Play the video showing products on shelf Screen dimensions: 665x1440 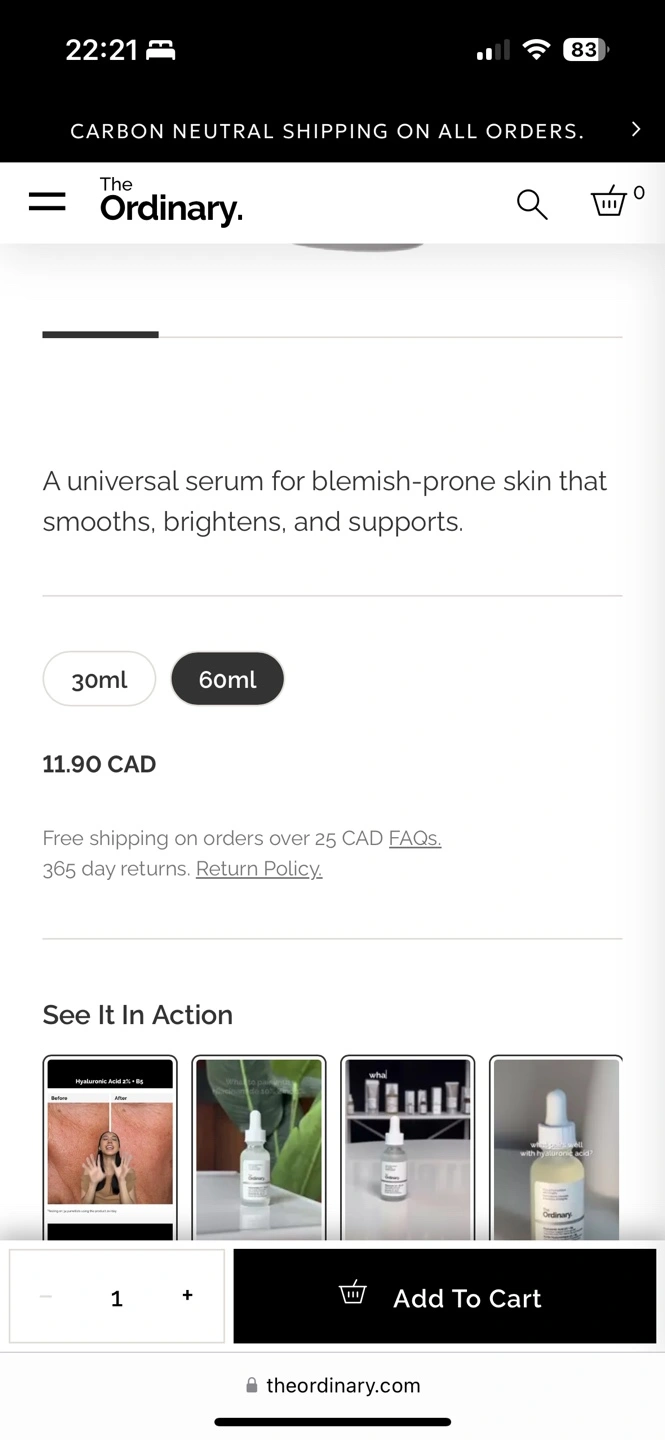pos(408,1148)
